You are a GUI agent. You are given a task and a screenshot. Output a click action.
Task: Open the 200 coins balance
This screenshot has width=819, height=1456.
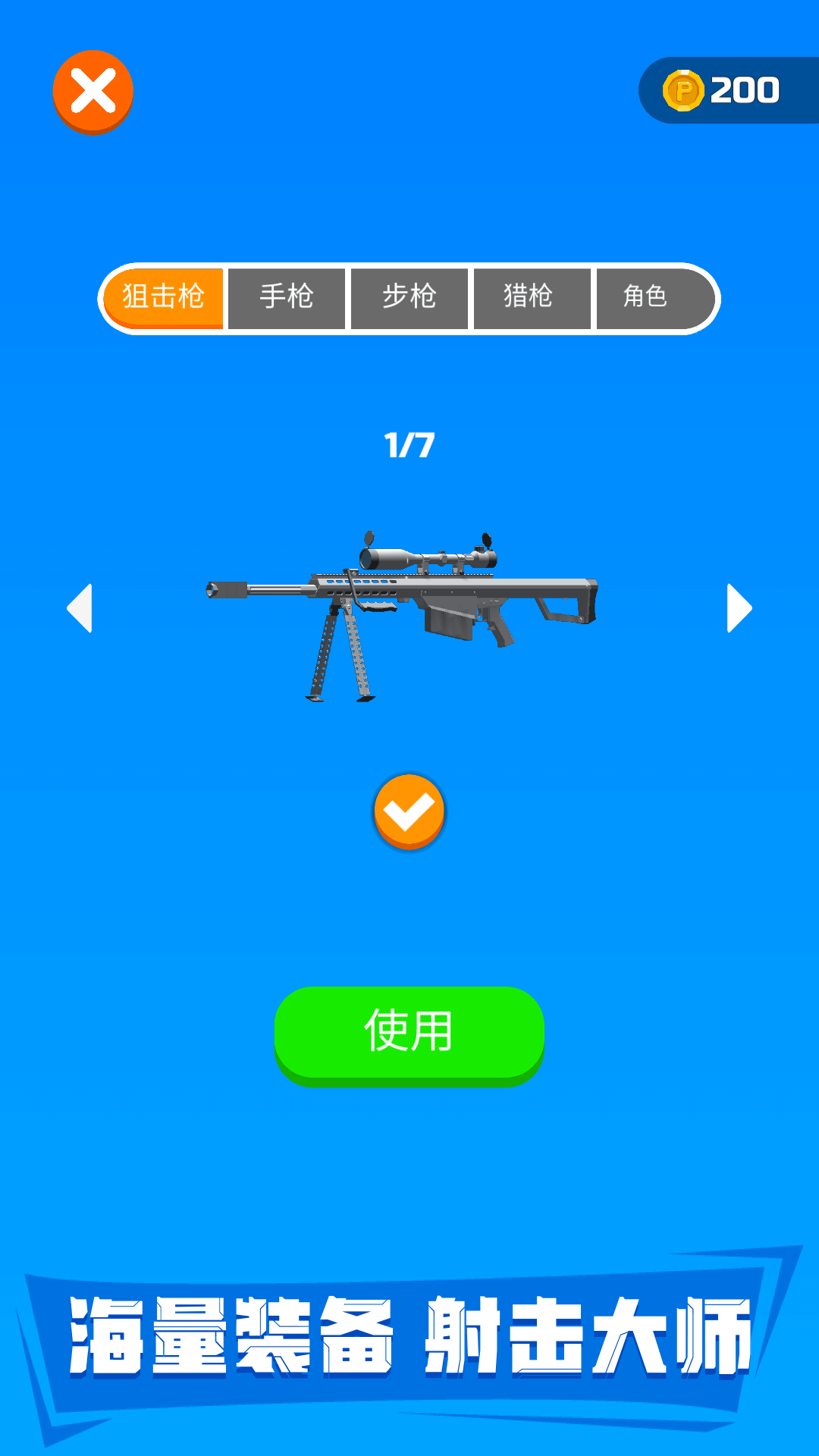(x=724, y=90)
